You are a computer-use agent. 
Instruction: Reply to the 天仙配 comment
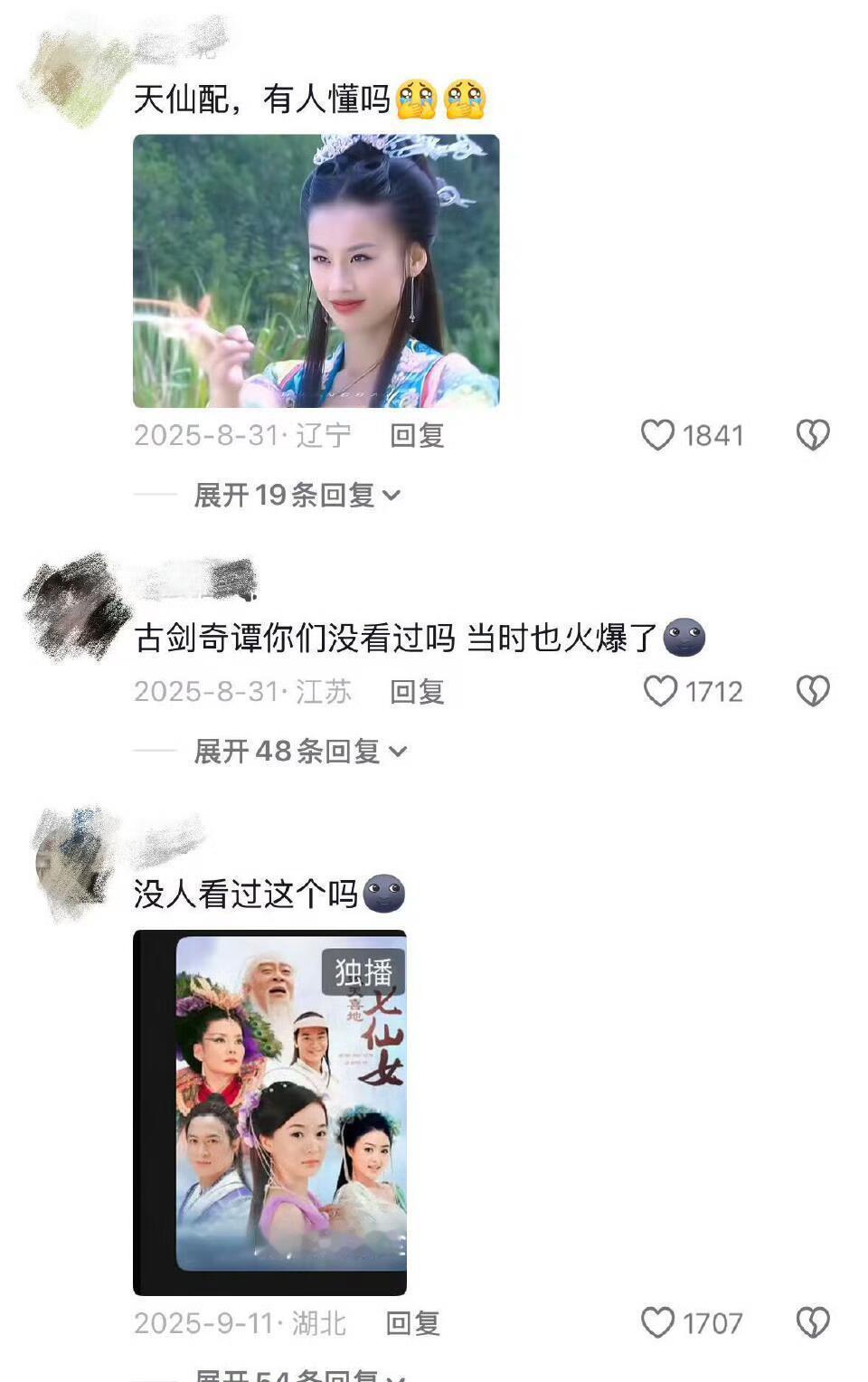415,435
